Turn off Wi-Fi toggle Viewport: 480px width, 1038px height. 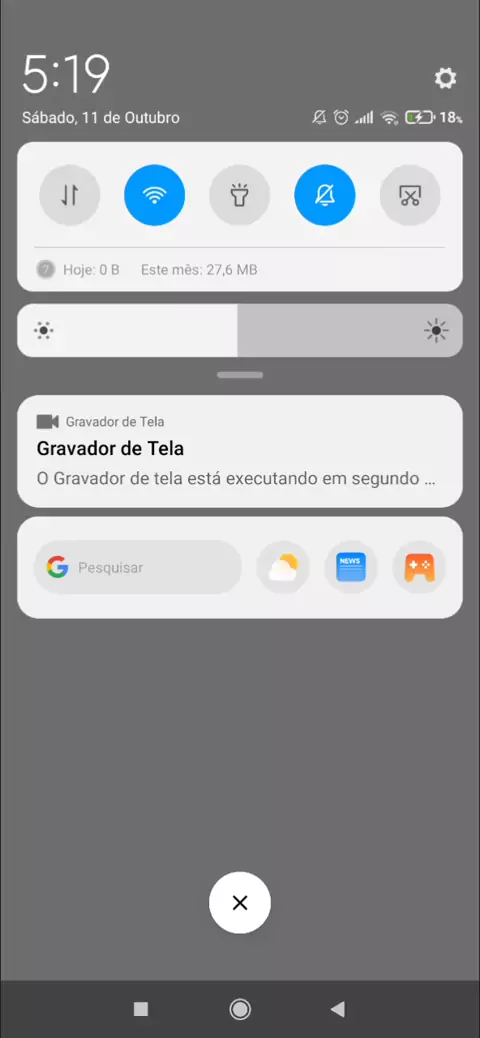[x=155, y=195]
